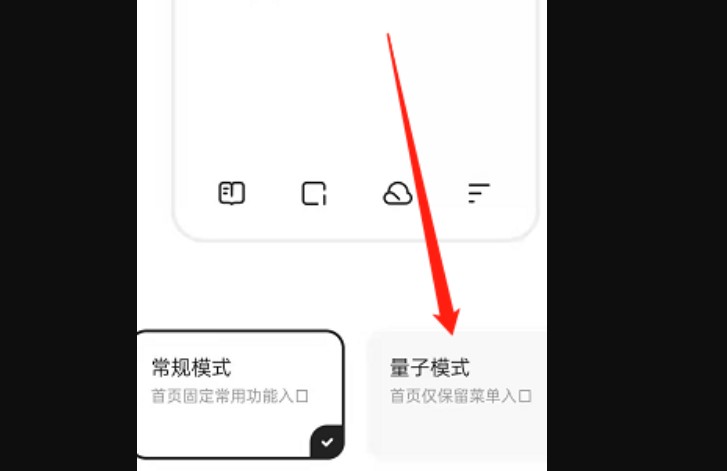Select the 常规模式 option card
The height and width of the screenshot is (471, 727).
240,394
